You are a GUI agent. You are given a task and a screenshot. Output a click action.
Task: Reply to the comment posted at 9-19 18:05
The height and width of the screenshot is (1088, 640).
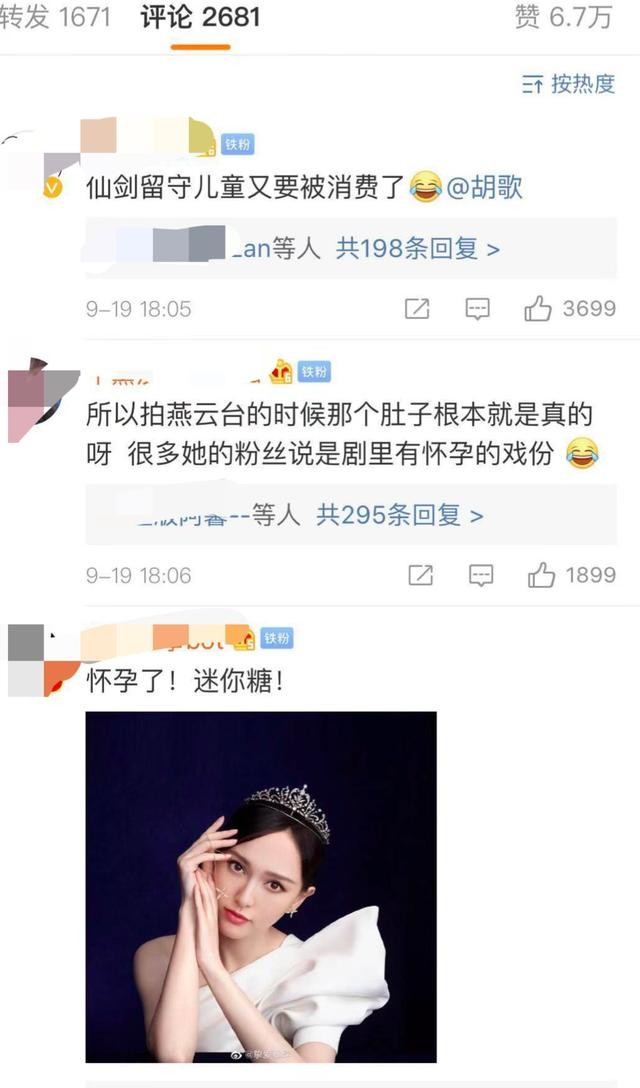[x=478, y=309]
